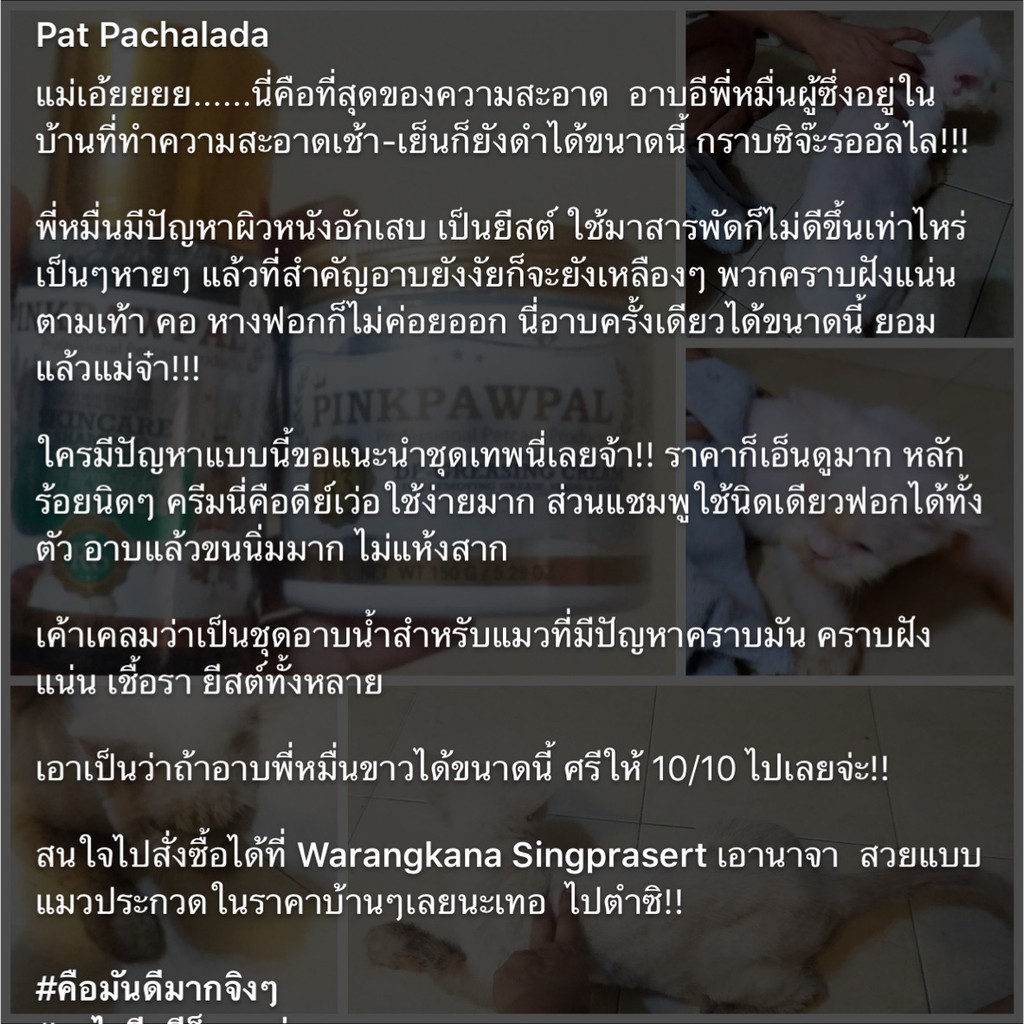
Task: Open the hashtag #คือมันดีมากจิงๆ
Action: click(x=157, y=991)
